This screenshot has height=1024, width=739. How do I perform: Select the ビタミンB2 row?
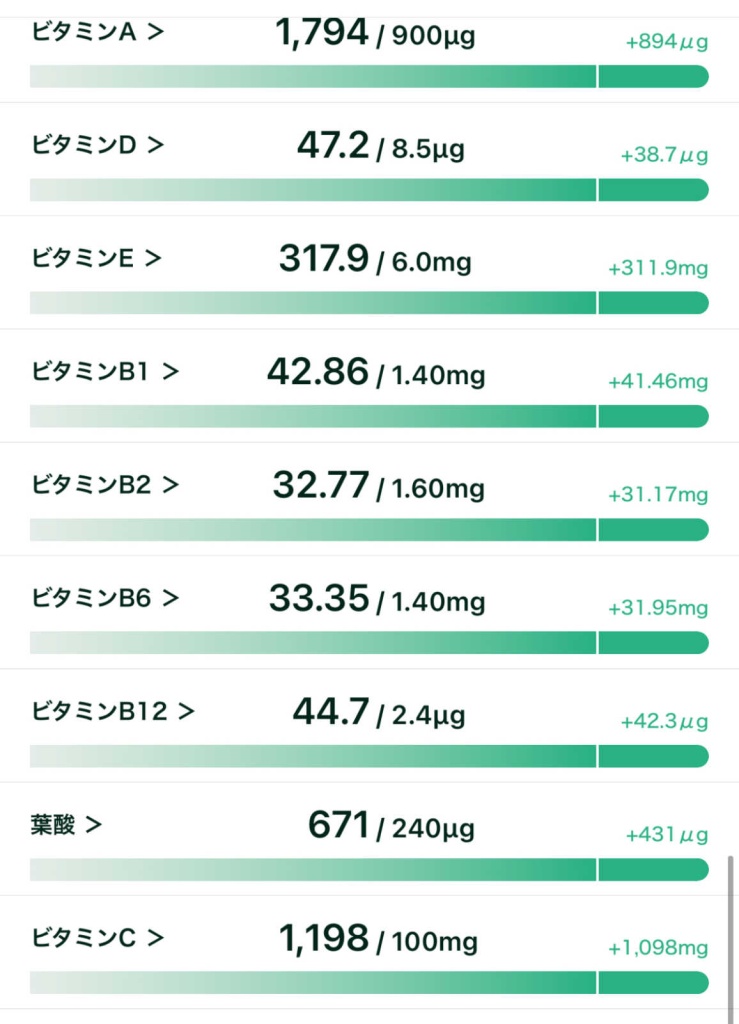click(105, 485)
